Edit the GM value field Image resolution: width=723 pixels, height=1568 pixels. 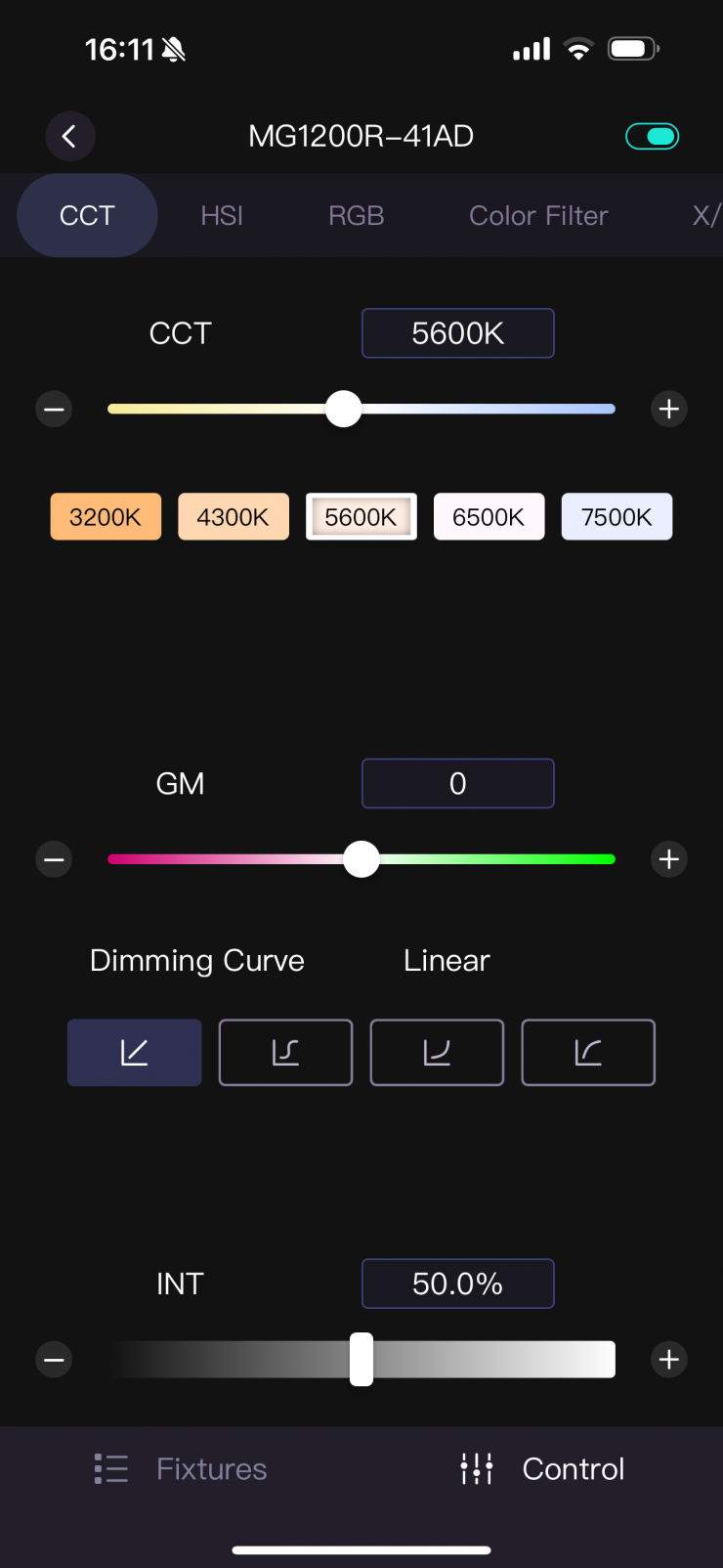point(457,784)
